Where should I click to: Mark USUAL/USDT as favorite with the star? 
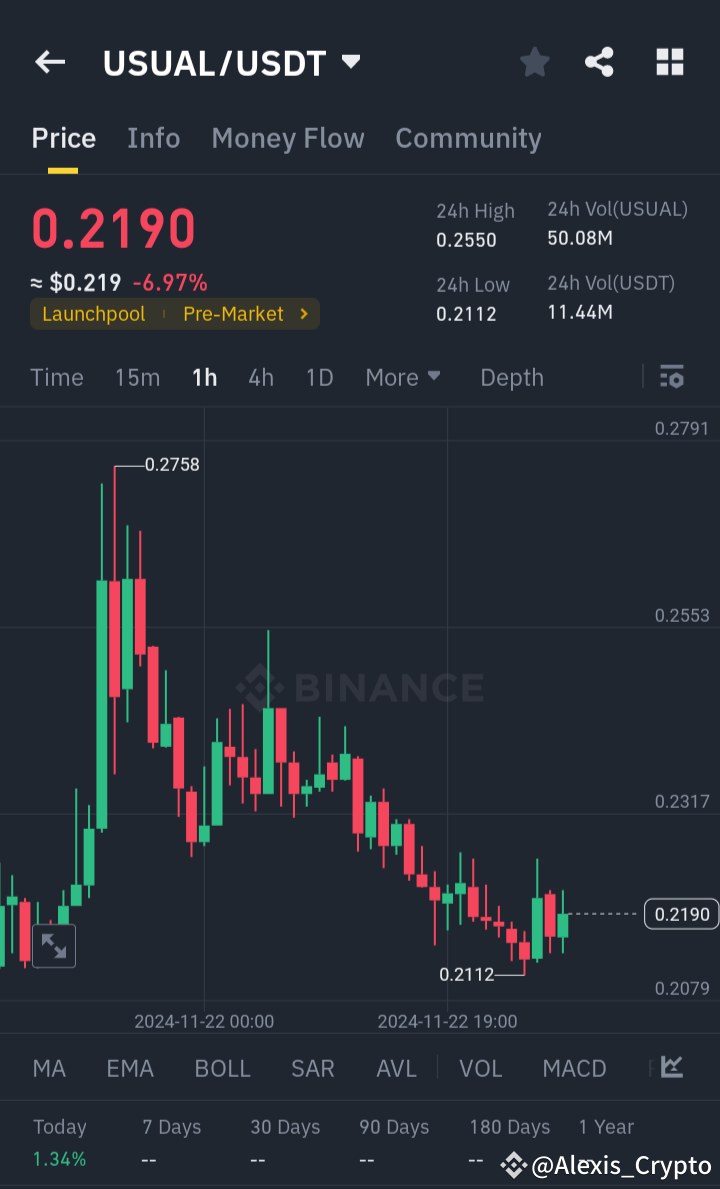pos(534,62)
